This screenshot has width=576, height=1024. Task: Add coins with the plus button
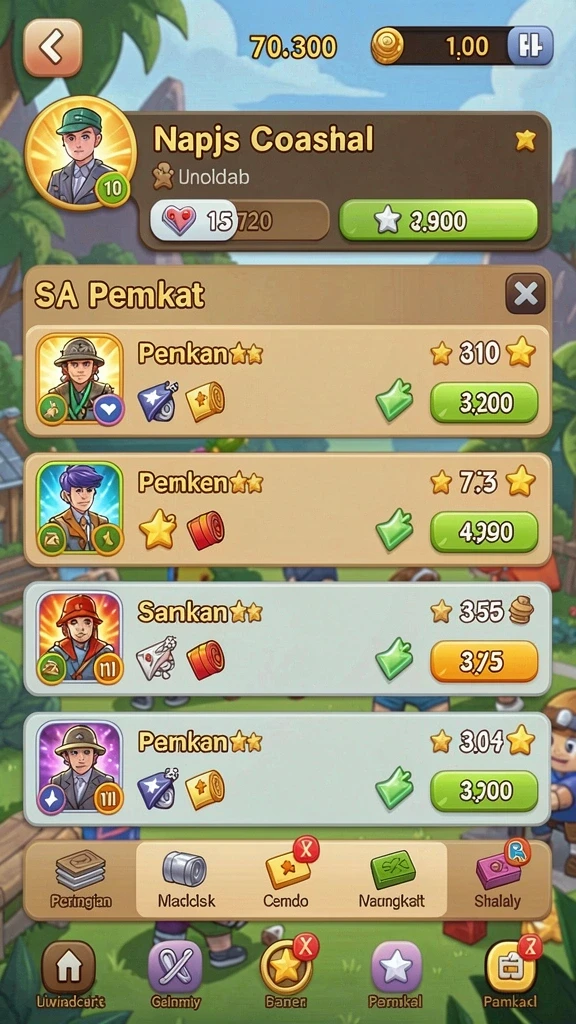pos(530,46)
